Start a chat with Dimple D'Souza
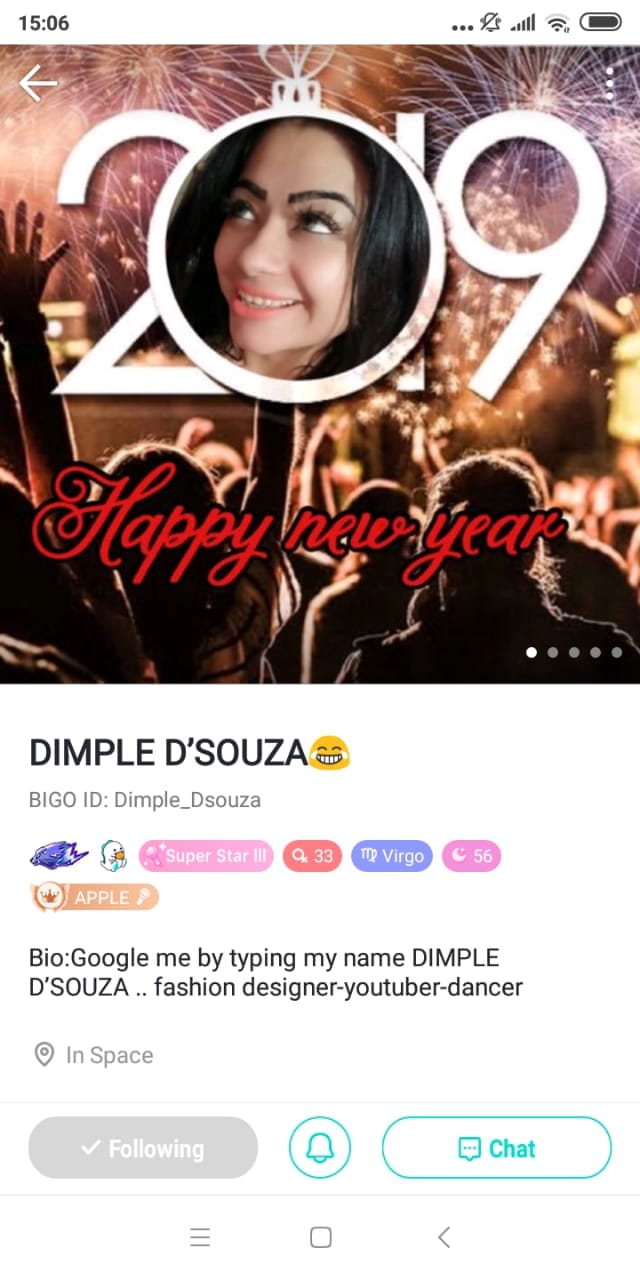Viewport: 640px width, 1280px height. (x=496, y=1148)
